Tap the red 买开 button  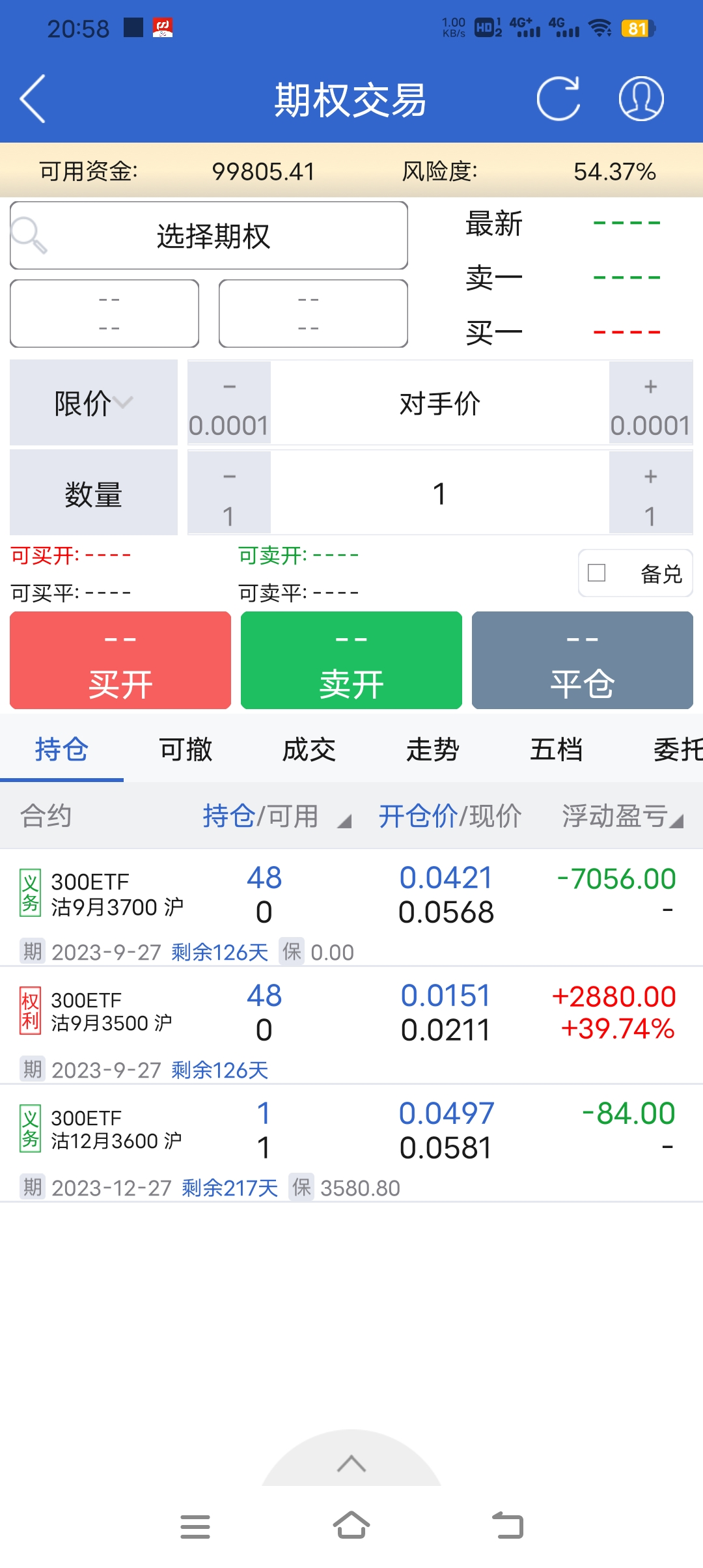[120, 660]
